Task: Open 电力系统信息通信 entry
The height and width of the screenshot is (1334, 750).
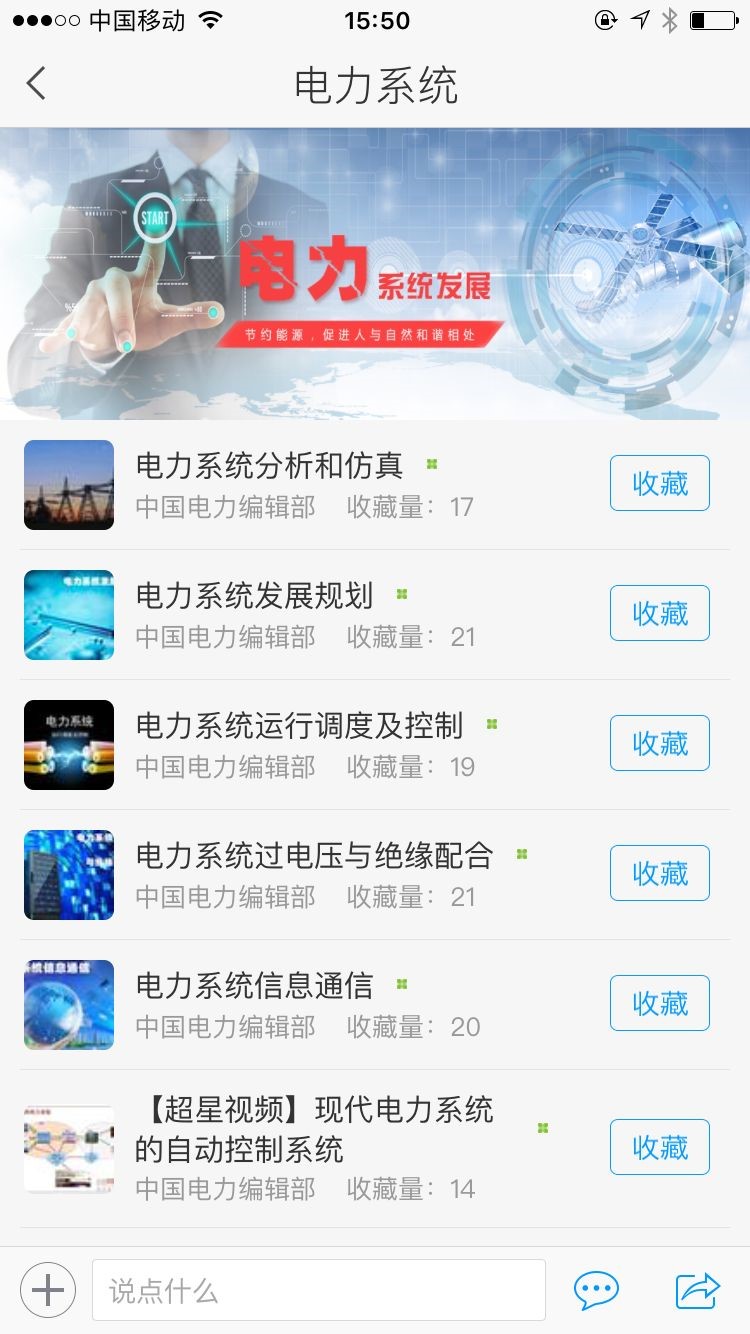Action: pos(255,986)
